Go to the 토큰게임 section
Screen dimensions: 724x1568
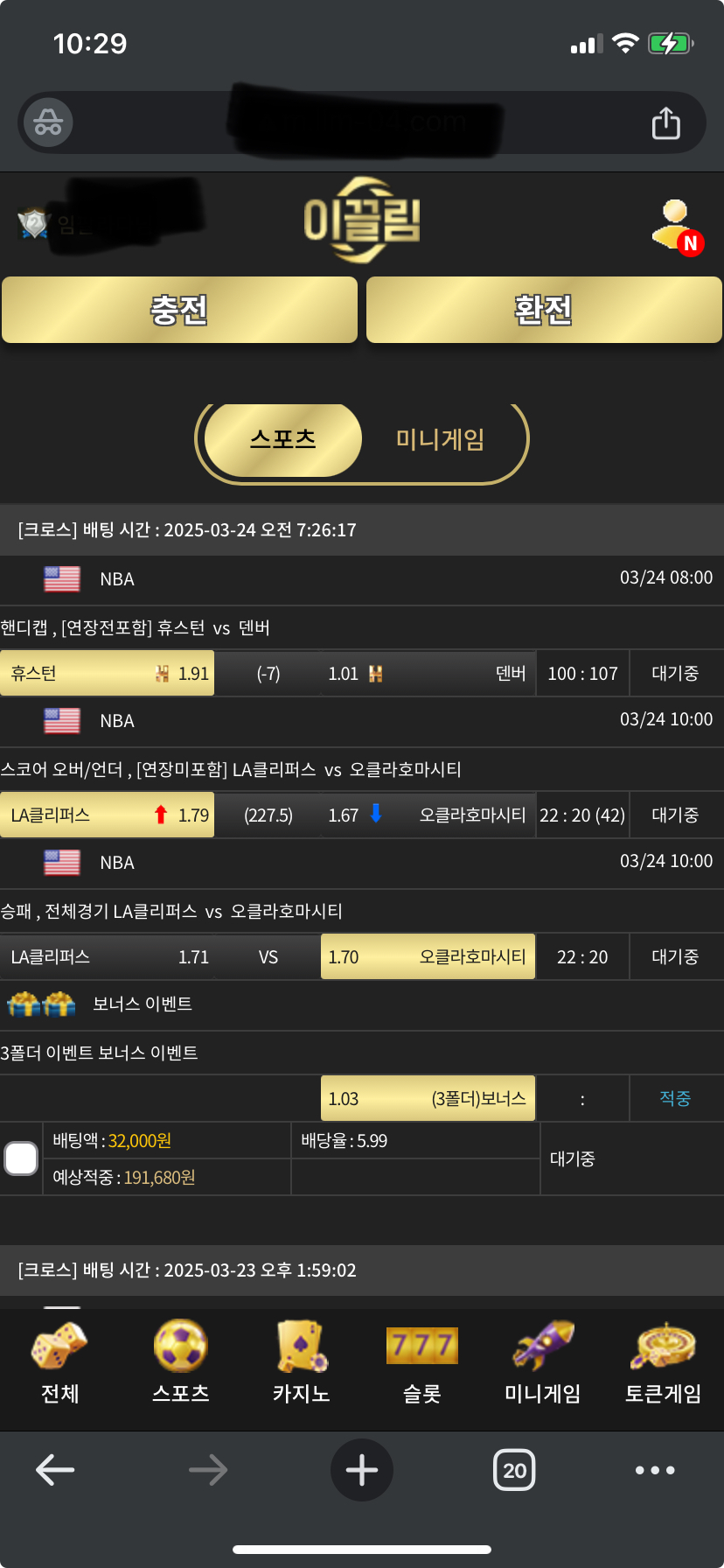(663, 1363)
